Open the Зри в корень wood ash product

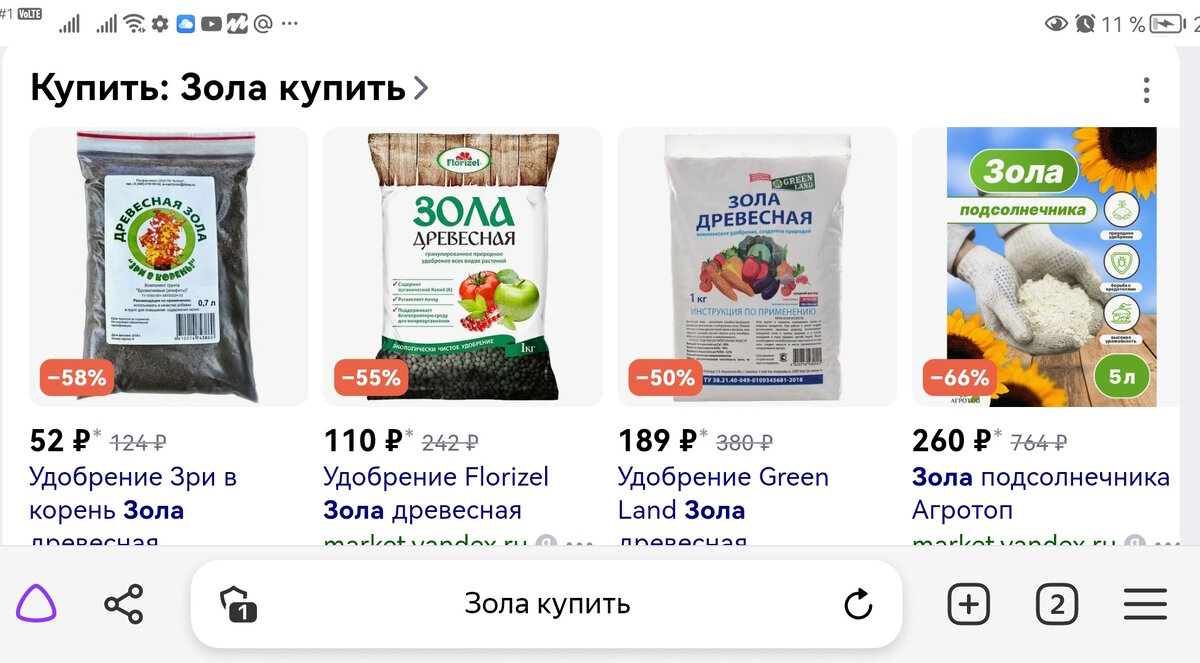[169, 267]
